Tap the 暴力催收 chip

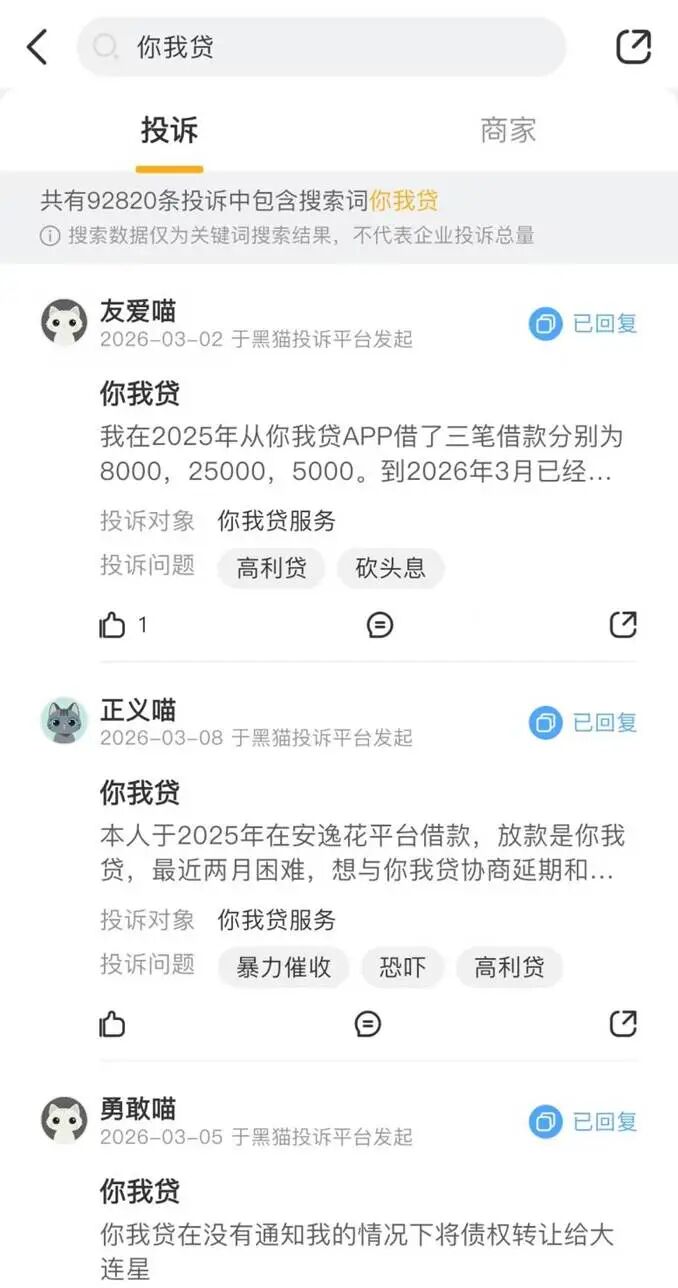click(x=283, y=968)
